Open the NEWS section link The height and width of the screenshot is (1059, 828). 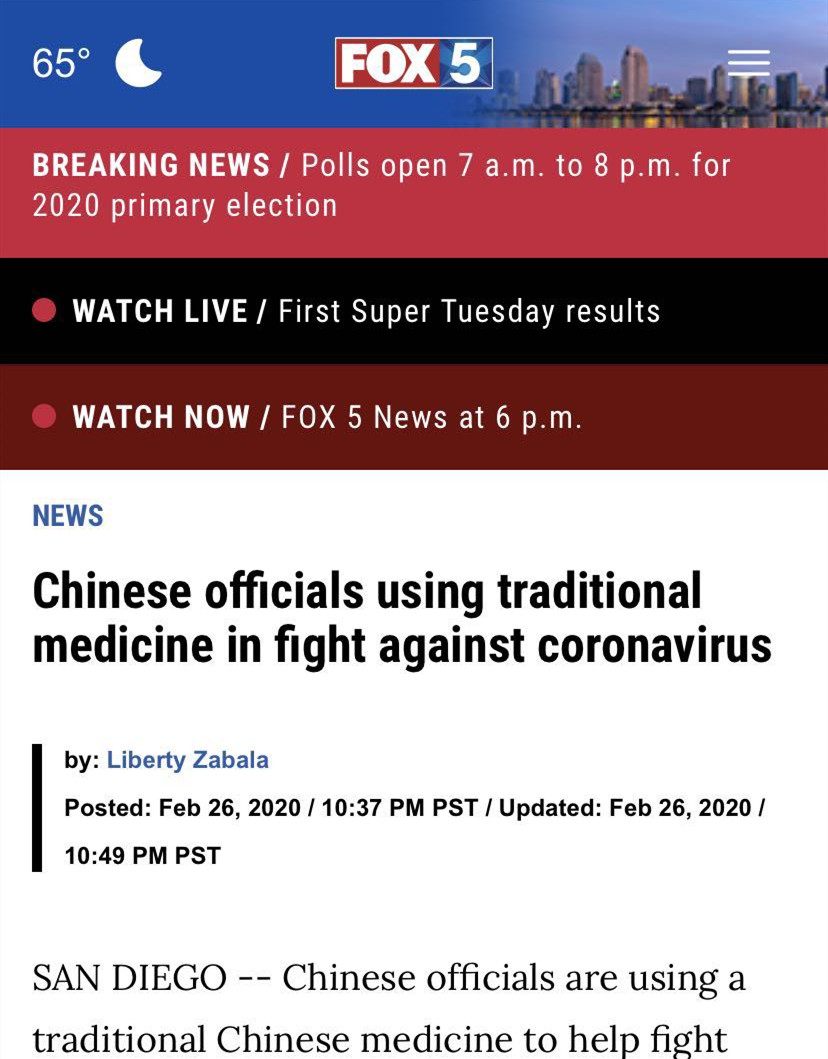68,516
